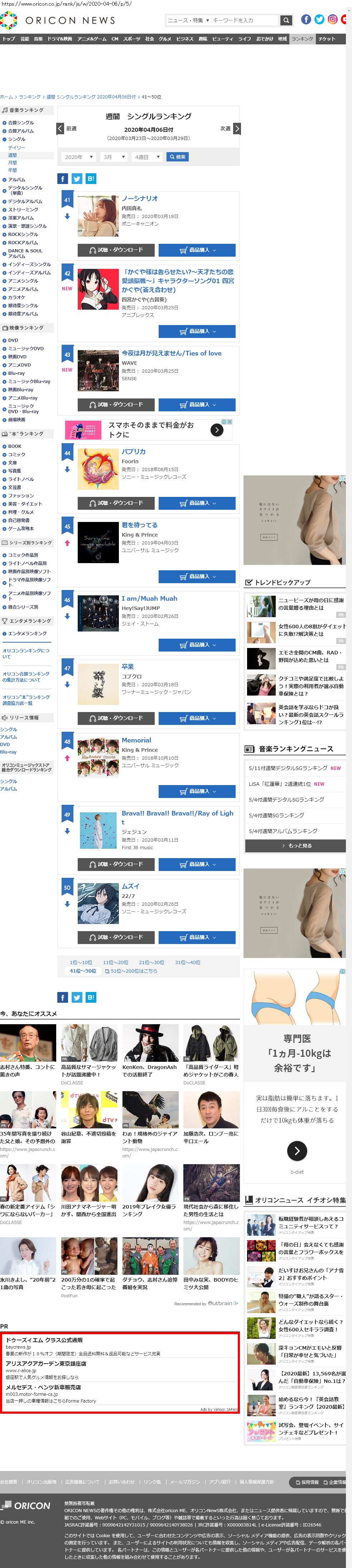Tap 商品購入 for パプリカ
Viewport: 352px width, 1568px height.
[197, 503]
